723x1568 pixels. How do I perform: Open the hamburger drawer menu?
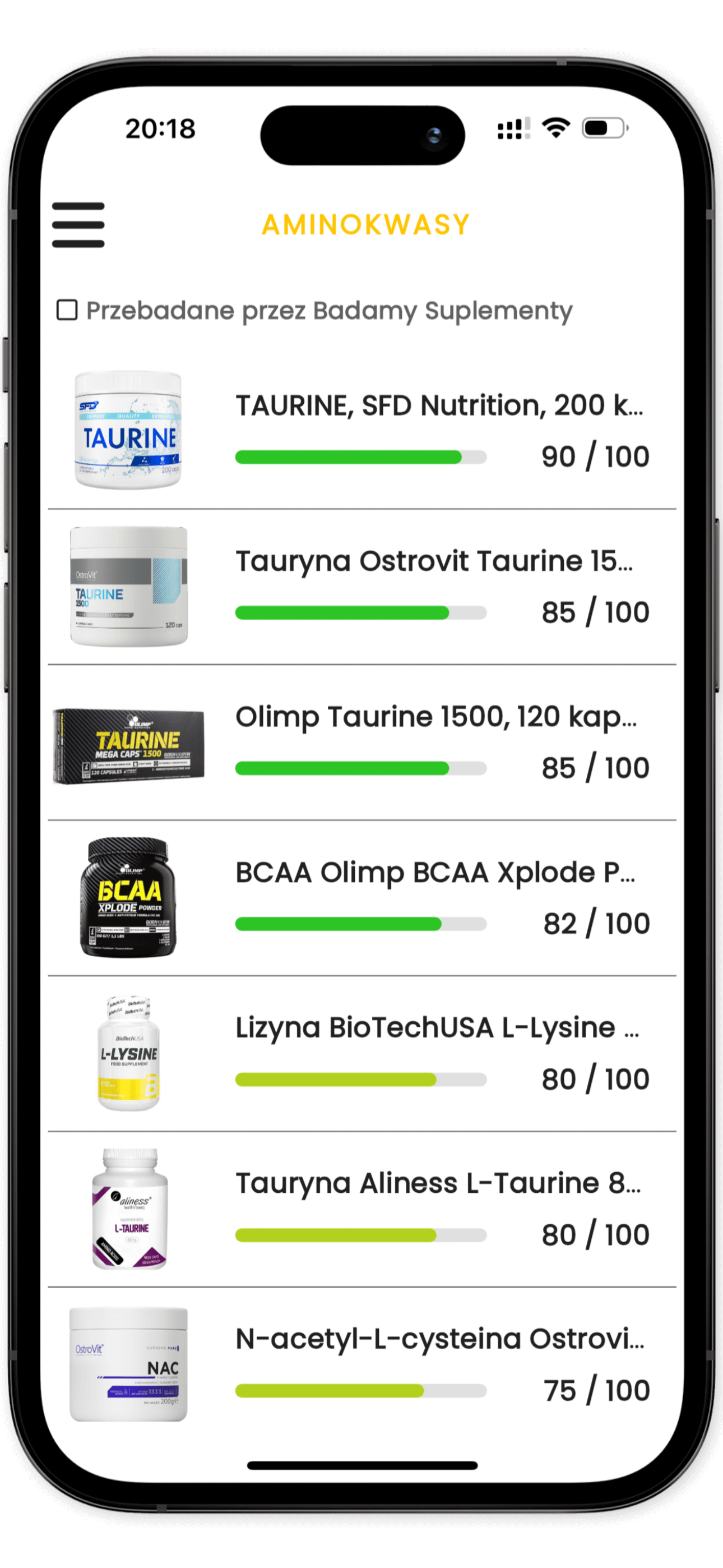[x=78, y=225]
